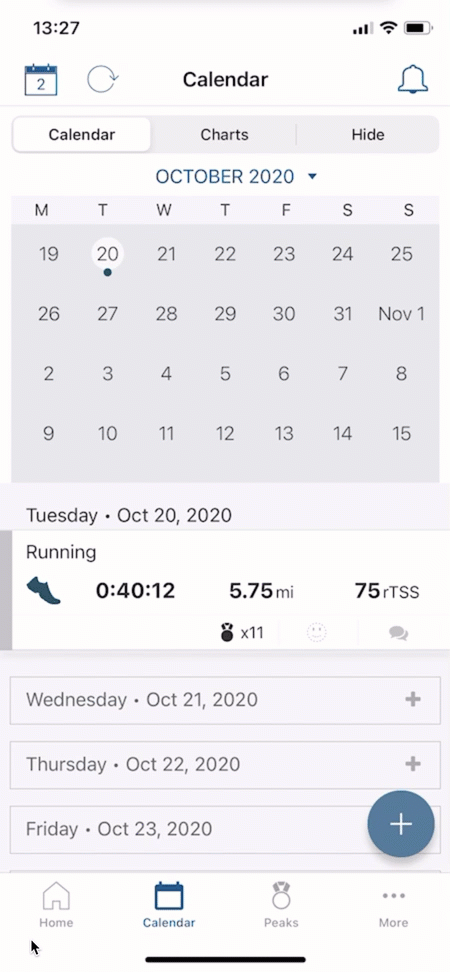The height and width of the screenshot is (972, 450).
Task: Add a workout on Thursday Oct 22
Action: 413,764
